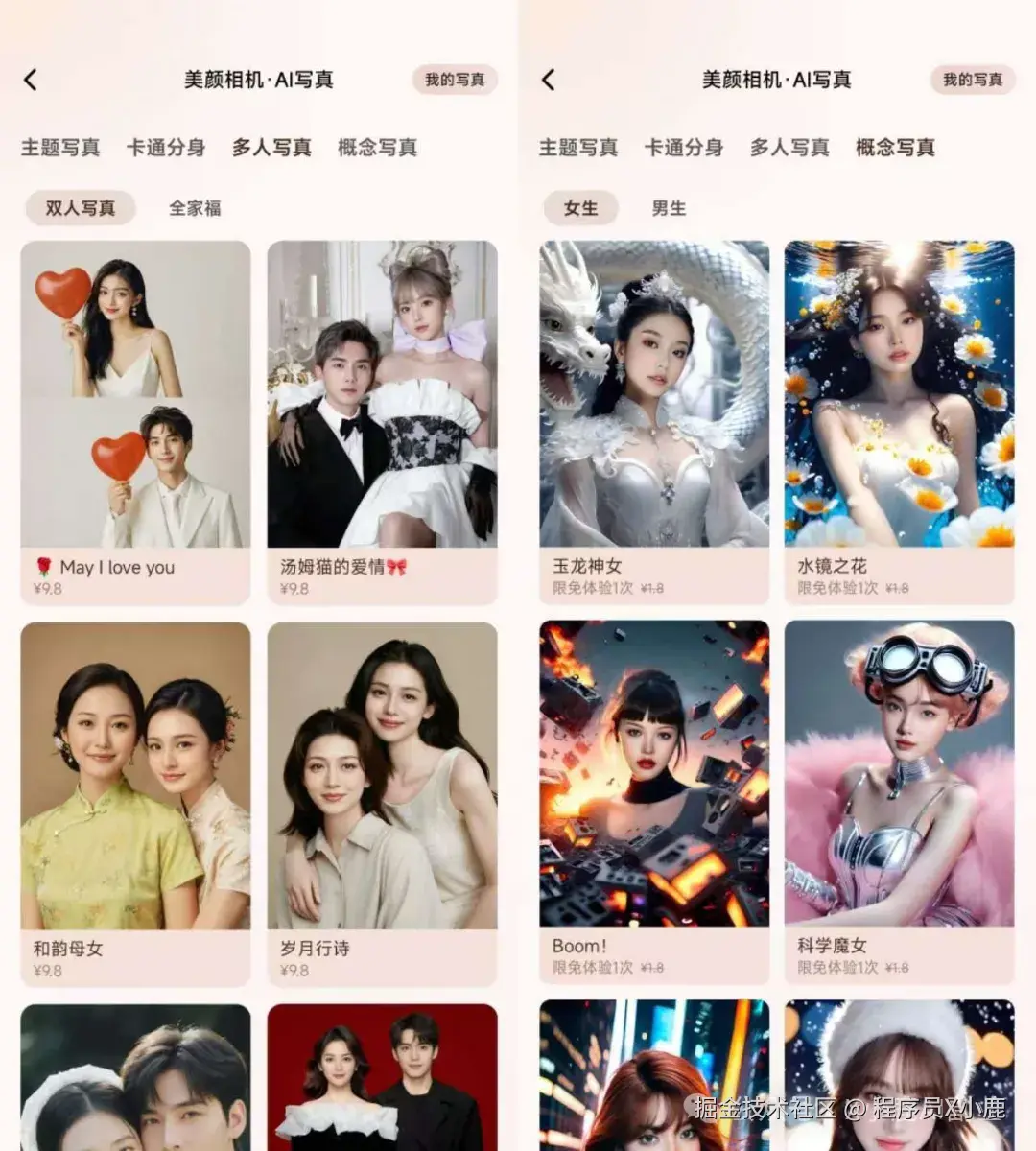1036x1151 pixels.
Task: Open 我的写真 on the left screen
Action: click(454, 80)
